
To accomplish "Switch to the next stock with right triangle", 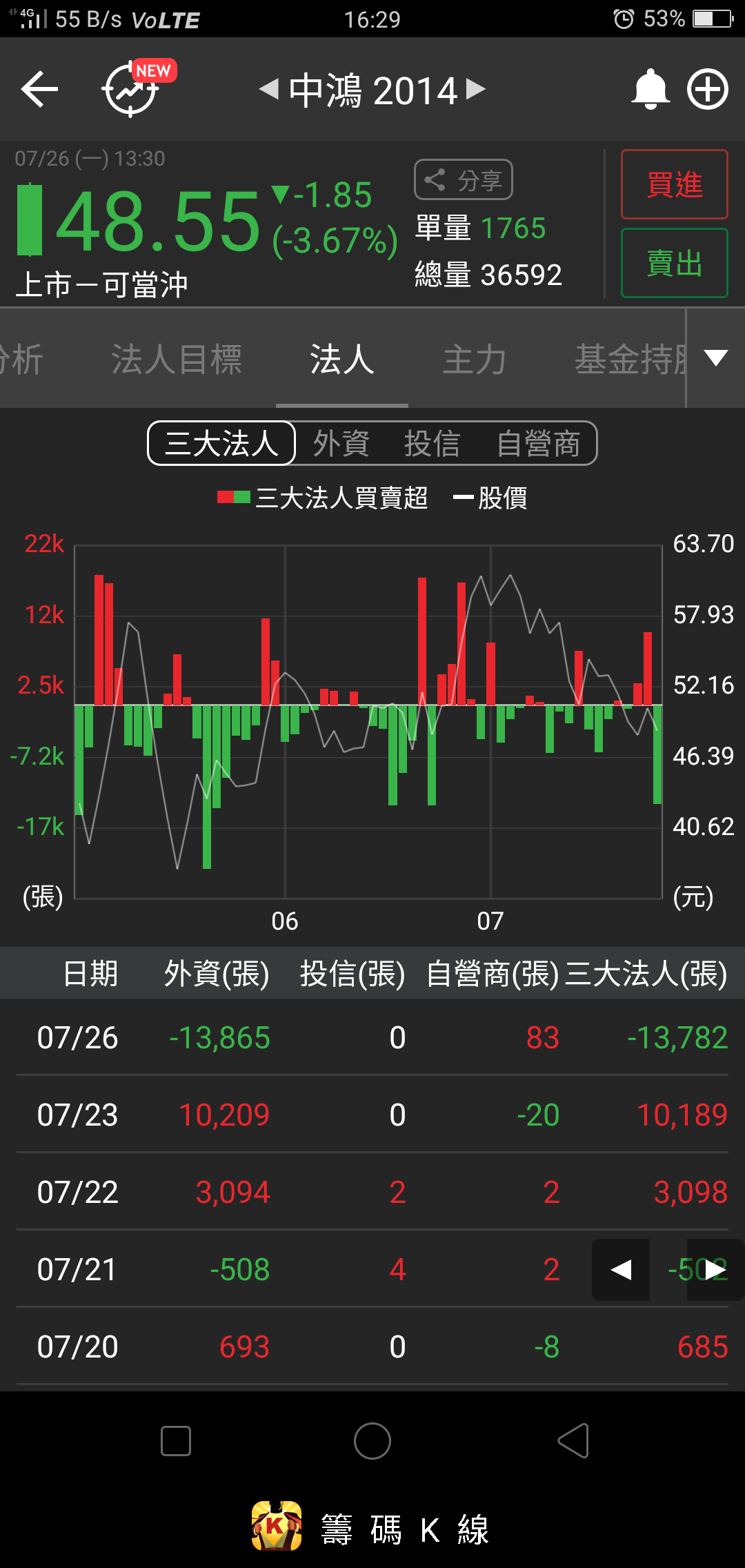I will point(476,89).
